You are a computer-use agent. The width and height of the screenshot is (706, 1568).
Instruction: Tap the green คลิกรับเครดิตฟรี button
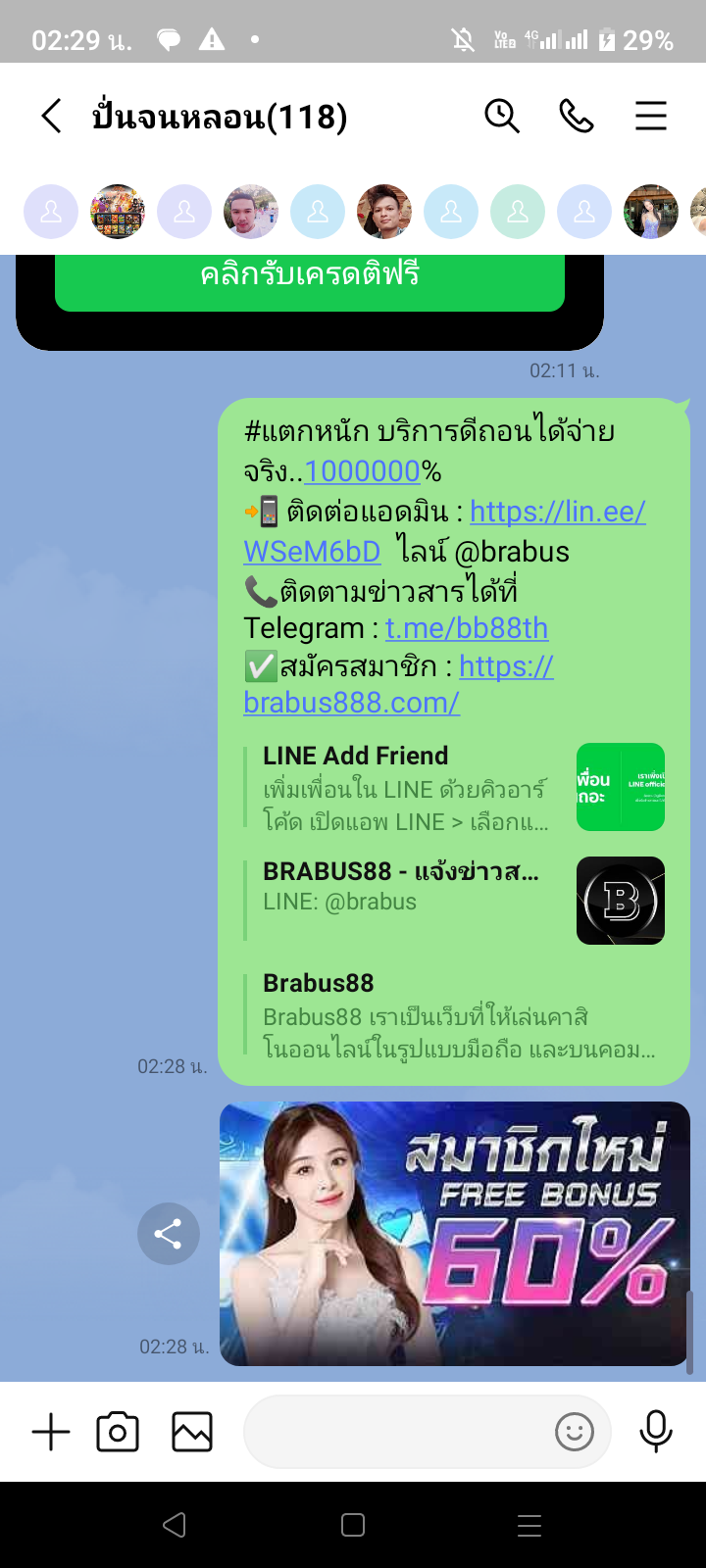click(x=310, y=277)
